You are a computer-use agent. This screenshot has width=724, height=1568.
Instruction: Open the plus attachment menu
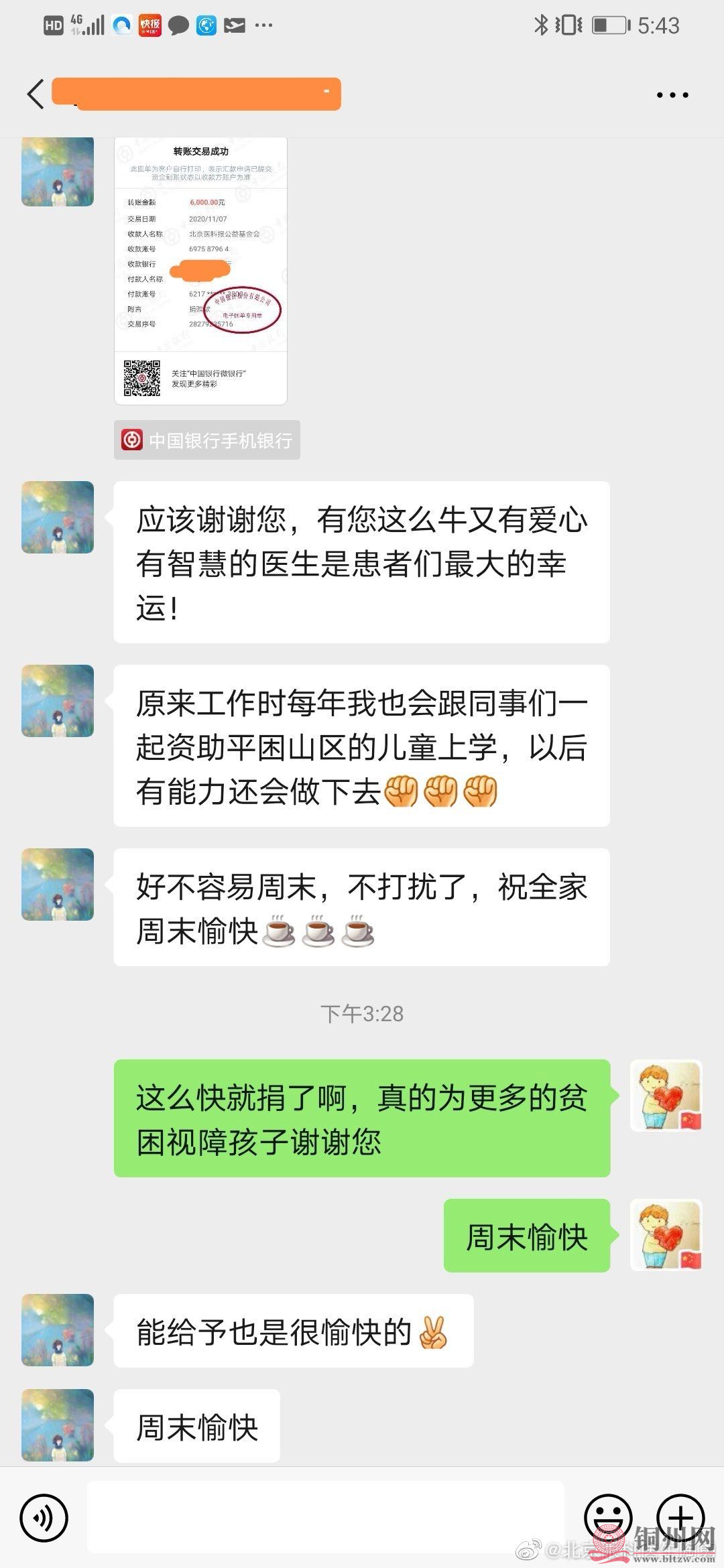(x=680, y=1518)
